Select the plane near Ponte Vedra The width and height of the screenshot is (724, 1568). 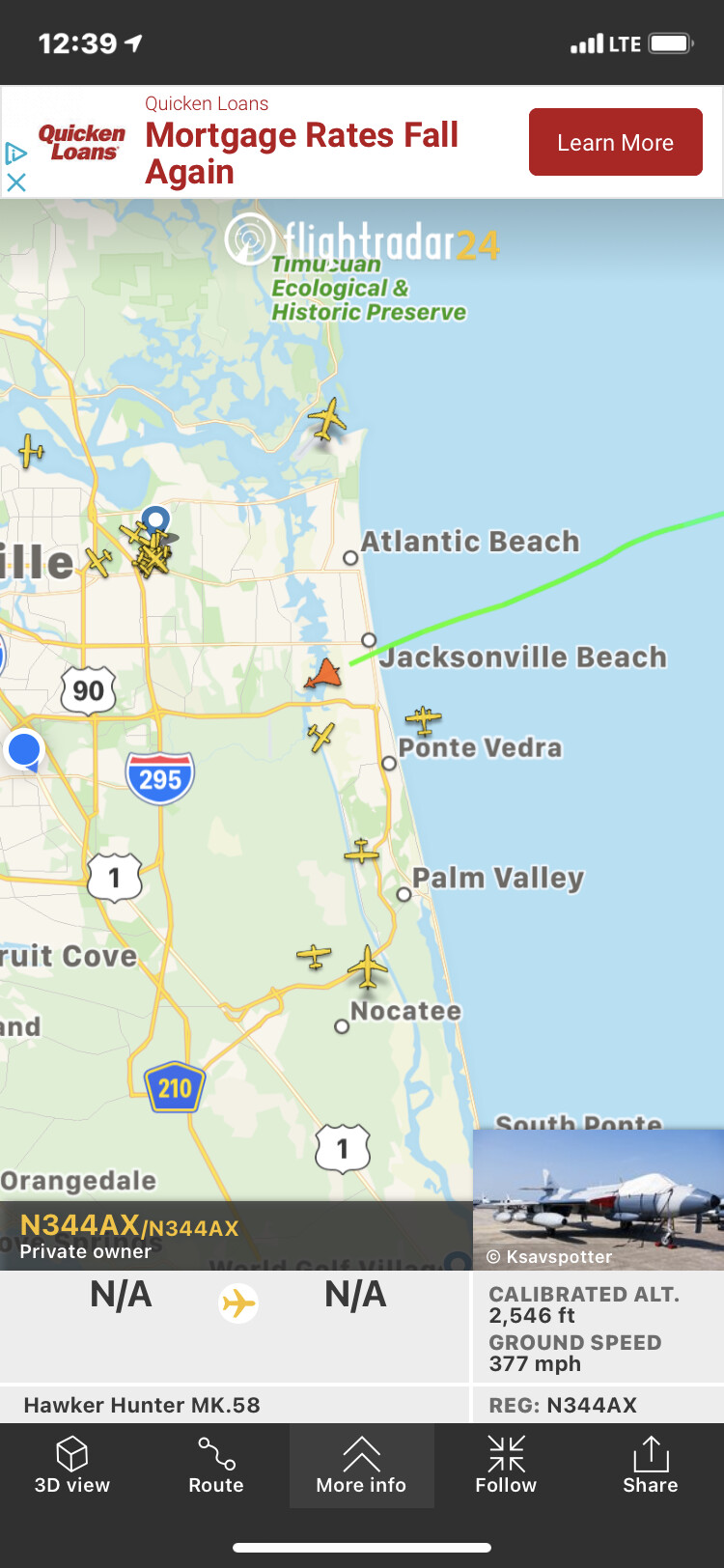pos(423,718)
